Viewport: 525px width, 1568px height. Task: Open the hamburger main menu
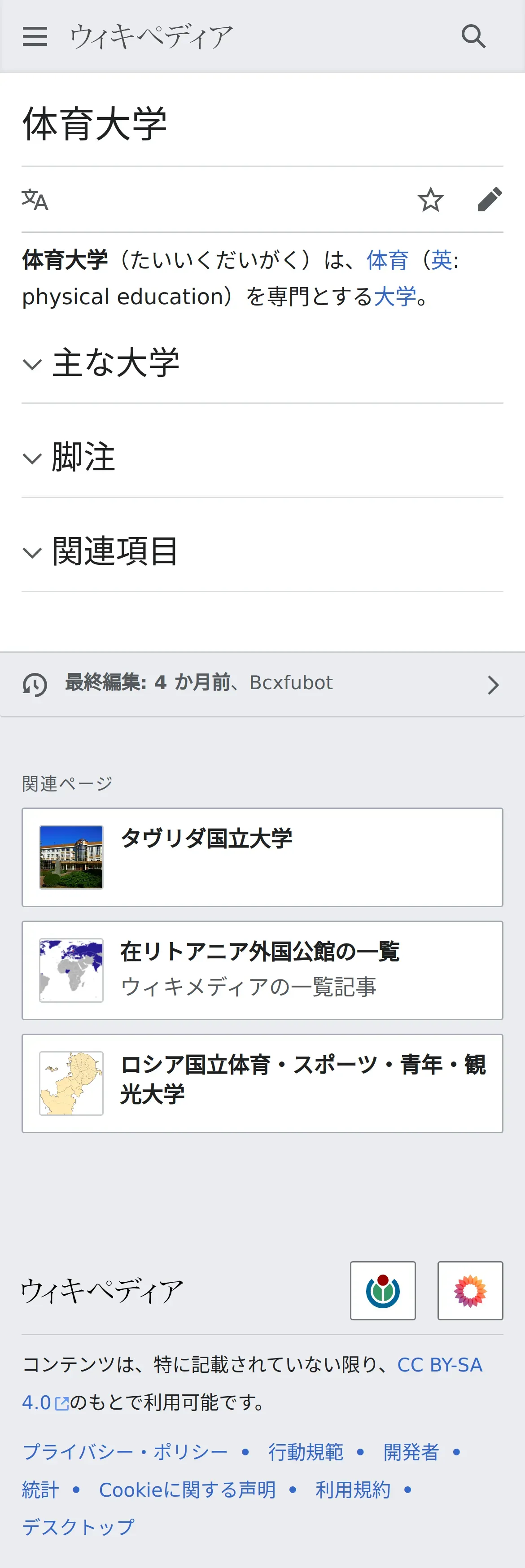pyautogui.click(x=35, y=36)
